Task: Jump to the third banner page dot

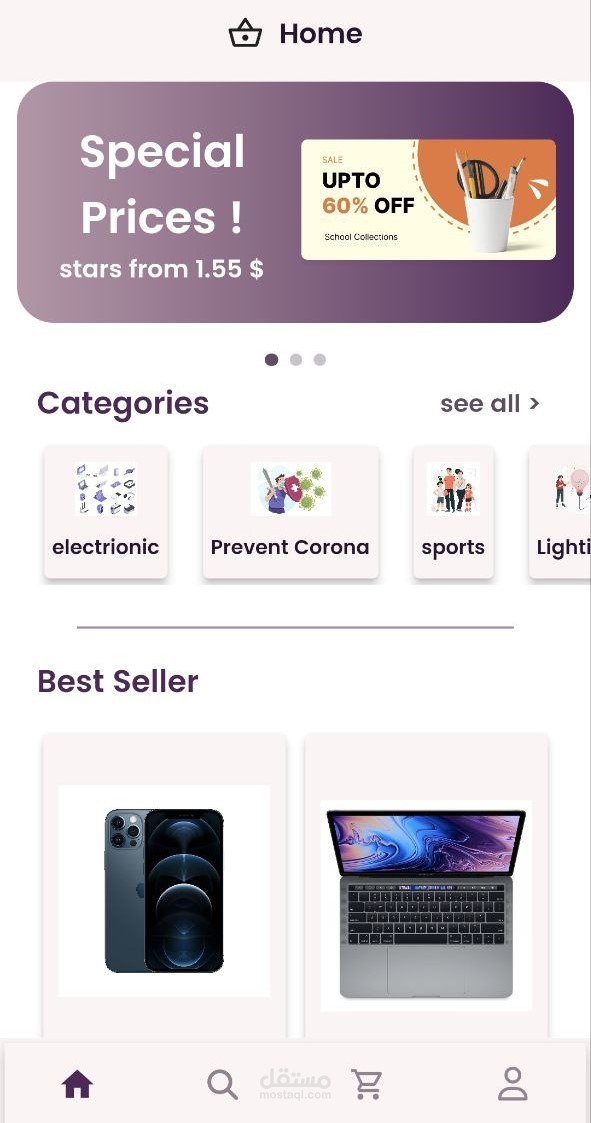Action: 319,360
